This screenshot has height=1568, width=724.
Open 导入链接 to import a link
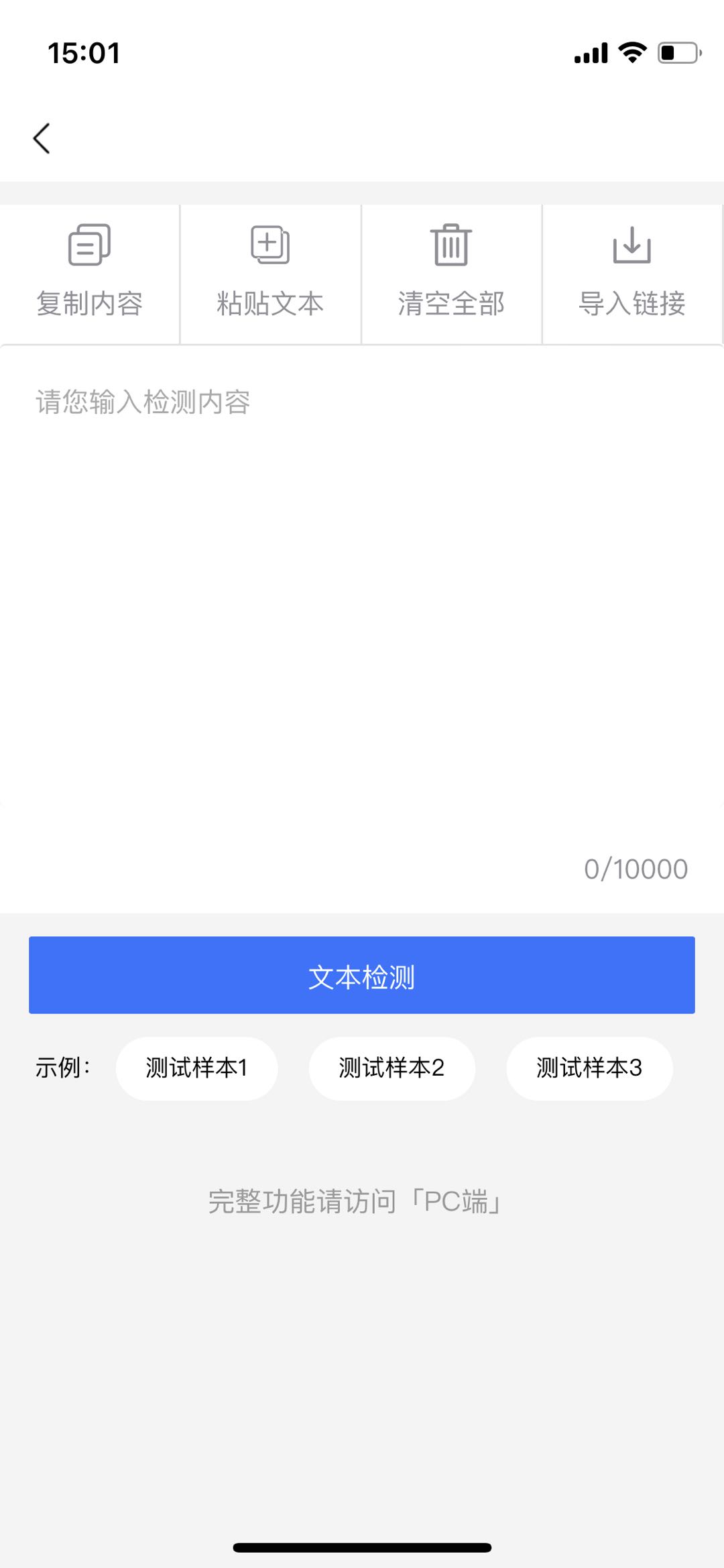point(631,274)
